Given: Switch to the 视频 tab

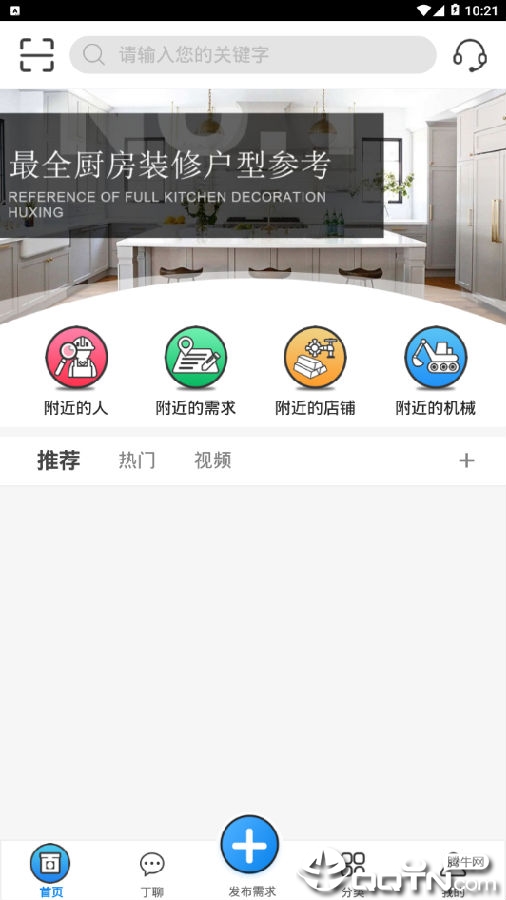Looking at the screenshot, I should 212,460.
